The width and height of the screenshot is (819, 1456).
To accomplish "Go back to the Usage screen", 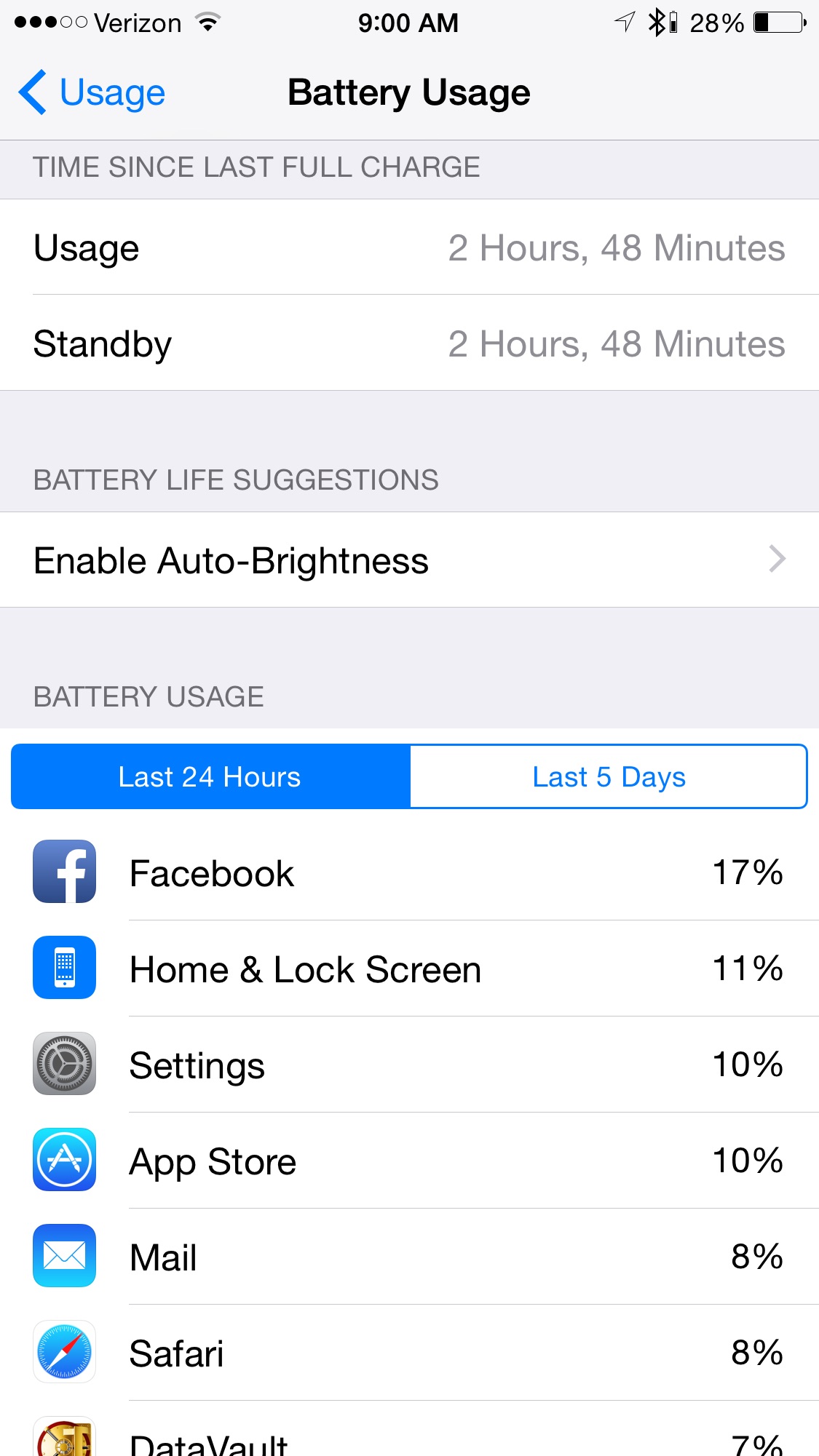I will click(x=92, y=93).
